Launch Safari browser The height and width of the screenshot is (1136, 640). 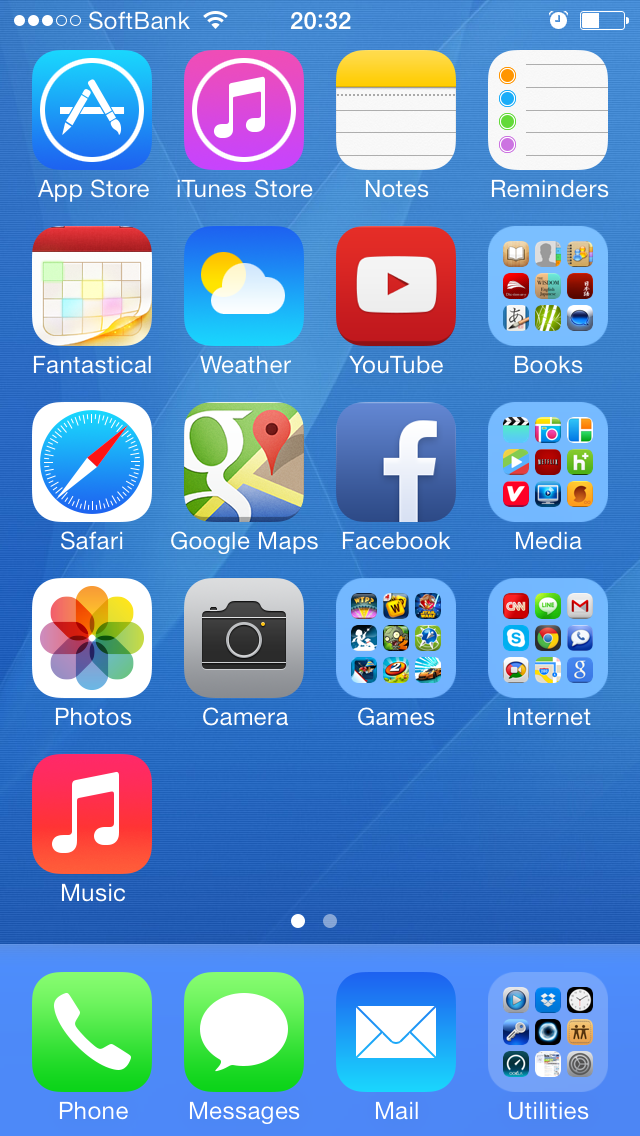pyautogui.click(x=92, y=462)
